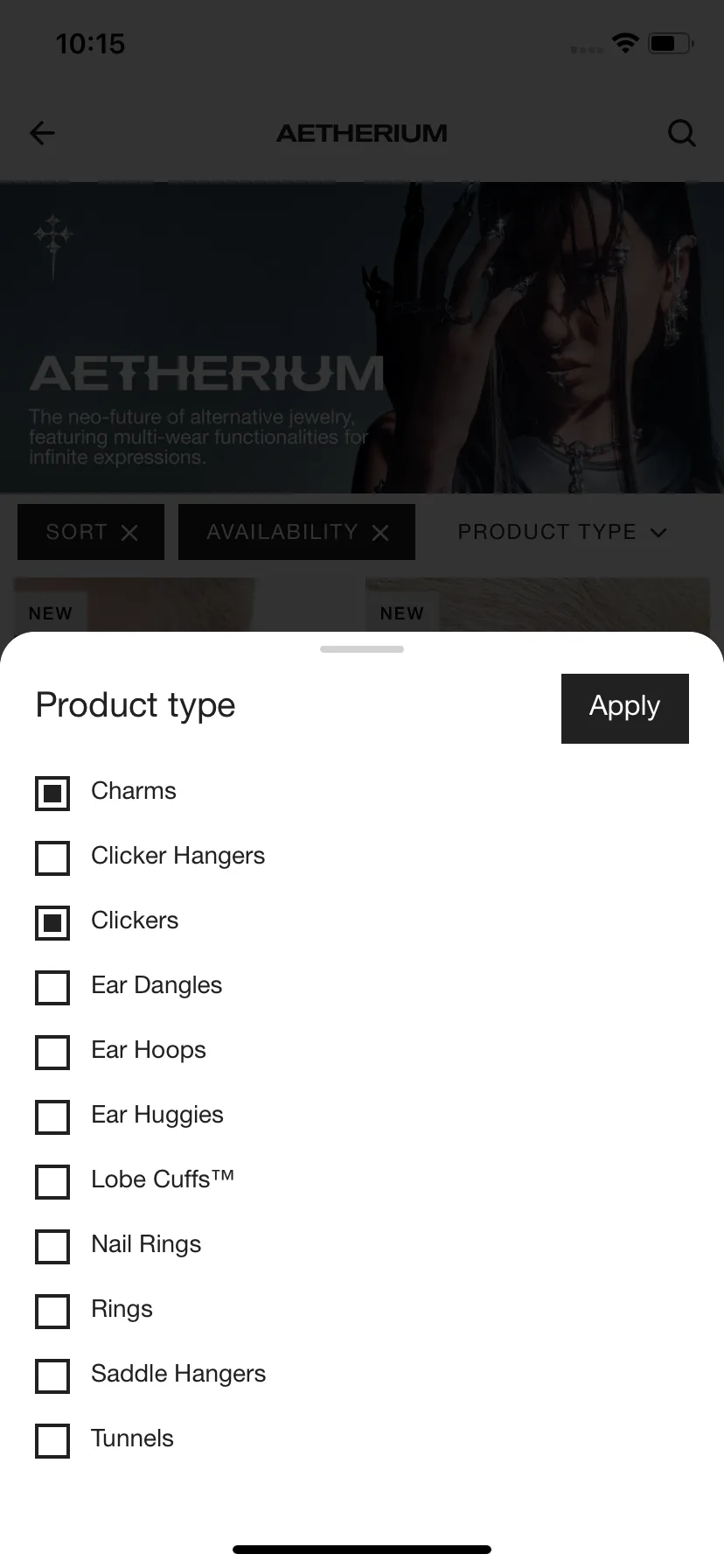Uncheck the Charms checkbox
Image resolution: width=724 pixels, height=1568 pixels.
coord(52,794)
